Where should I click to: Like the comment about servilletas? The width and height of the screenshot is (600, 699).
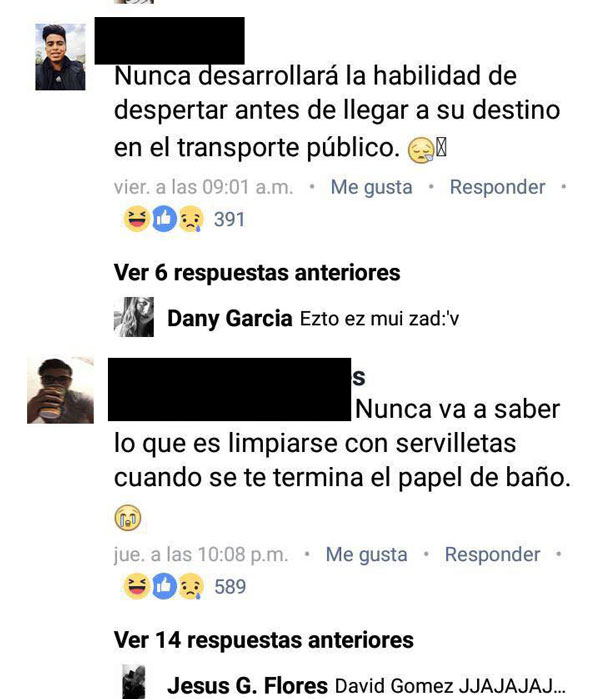[x=366, y=554]
